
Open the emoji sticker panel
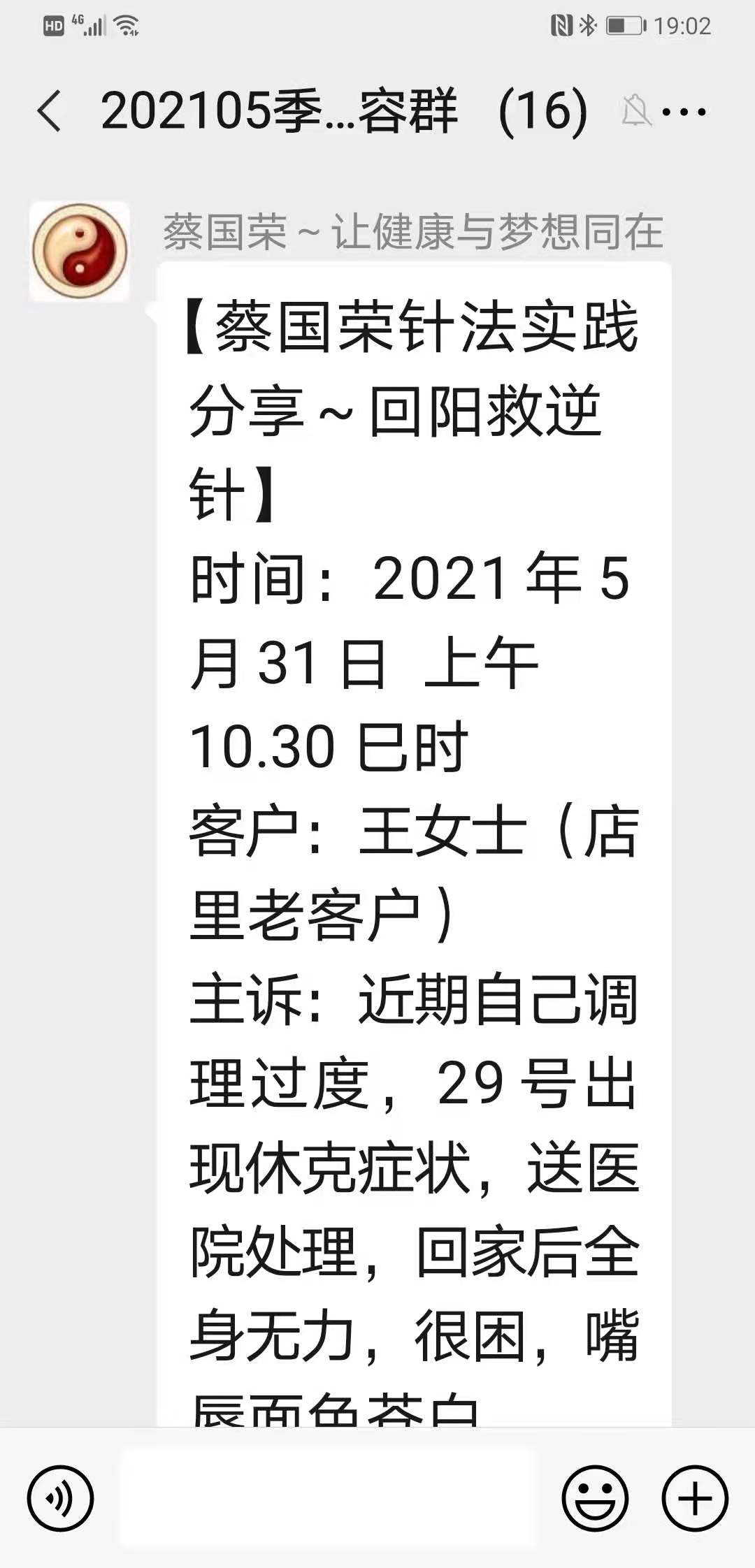click(x=596, y=1498)
